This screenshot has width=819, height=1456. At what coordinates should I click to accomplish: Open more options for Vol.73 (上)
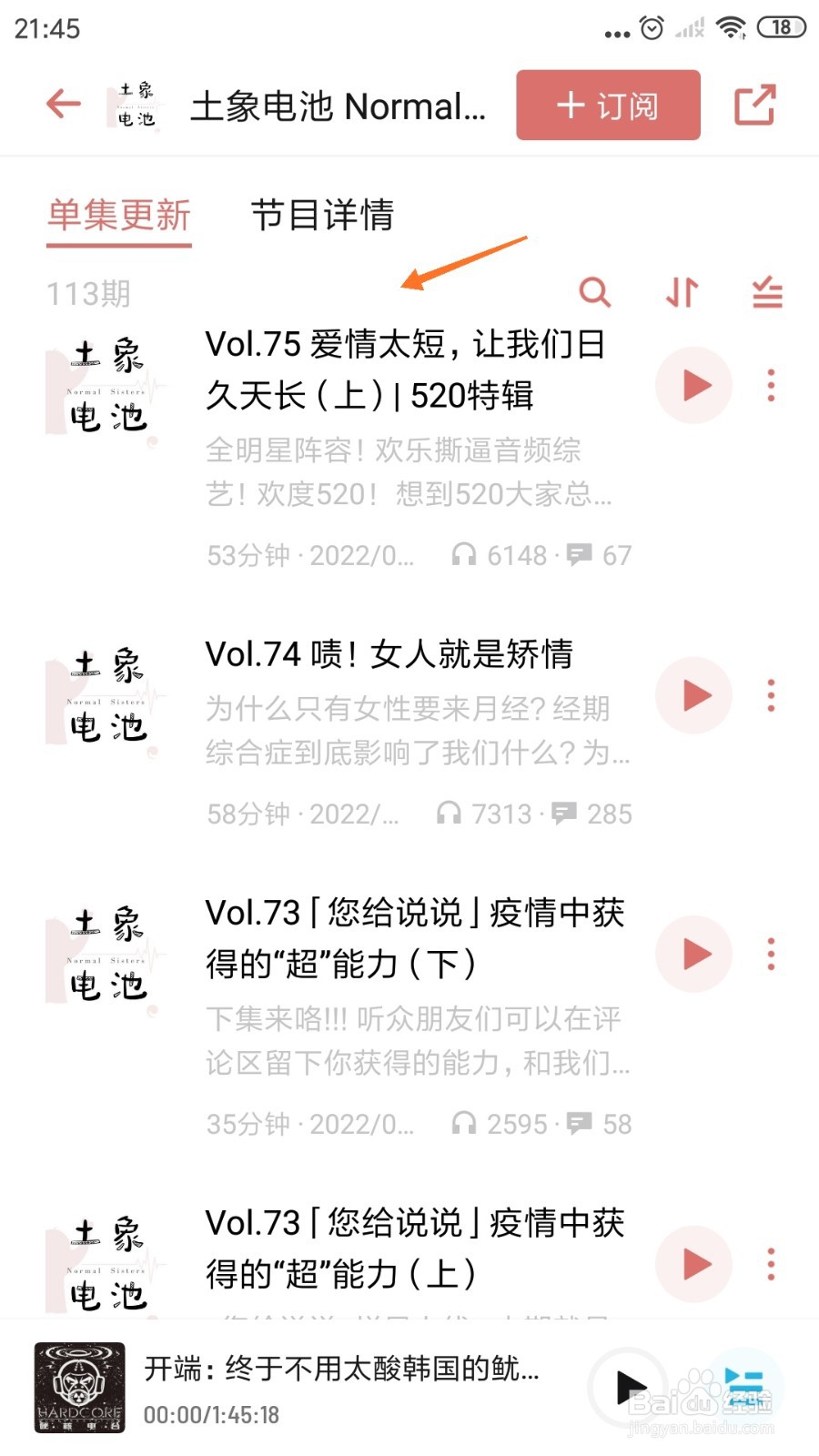pos(771,1264)
